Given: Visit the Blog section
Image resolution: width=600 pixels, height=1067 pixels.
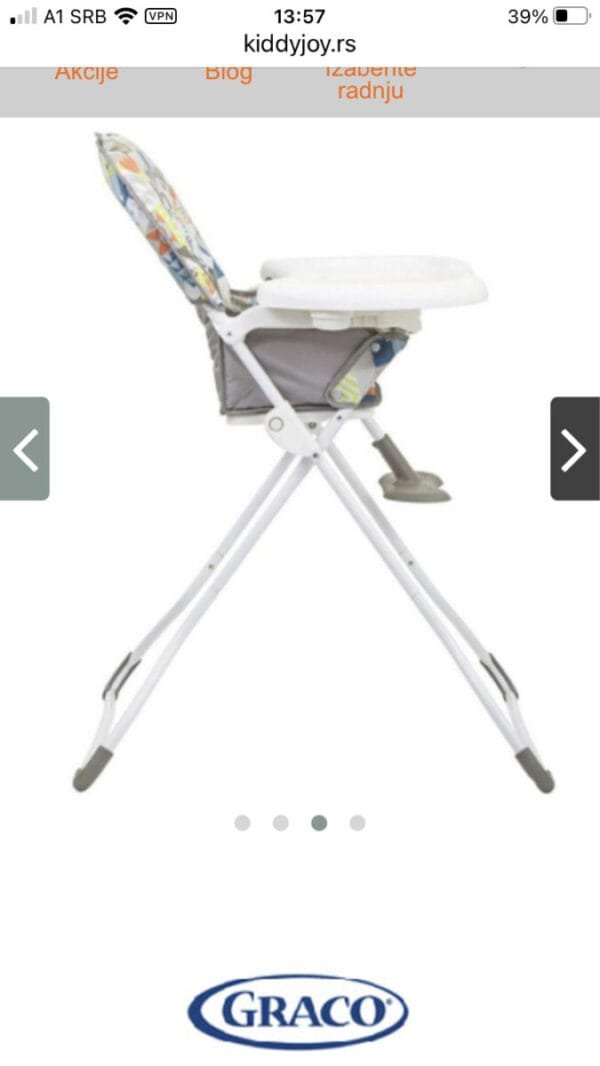Looking at the screenshot, I should (x=229, y=73).
